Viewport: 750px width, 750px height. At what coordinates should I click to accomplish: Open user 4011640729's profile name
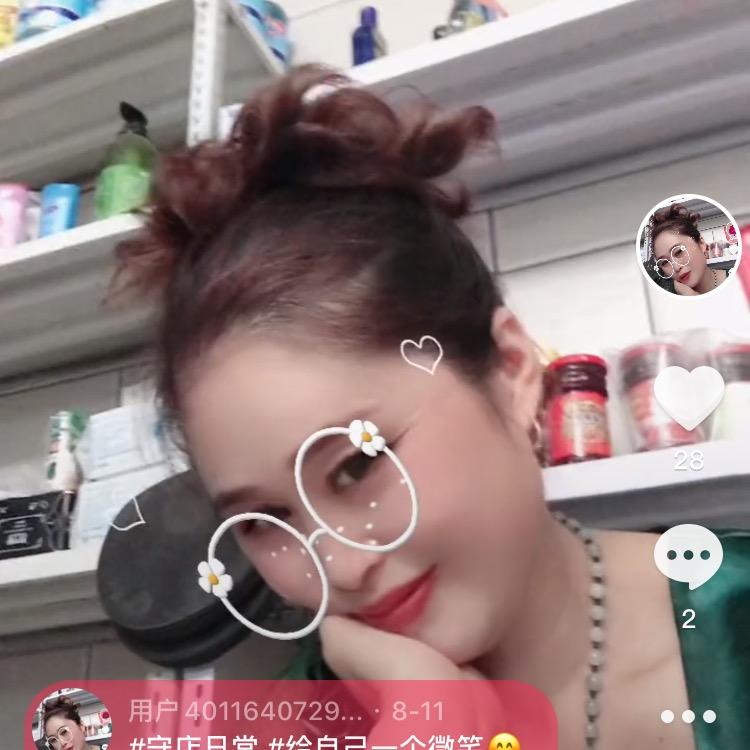(x=245, y=712)
